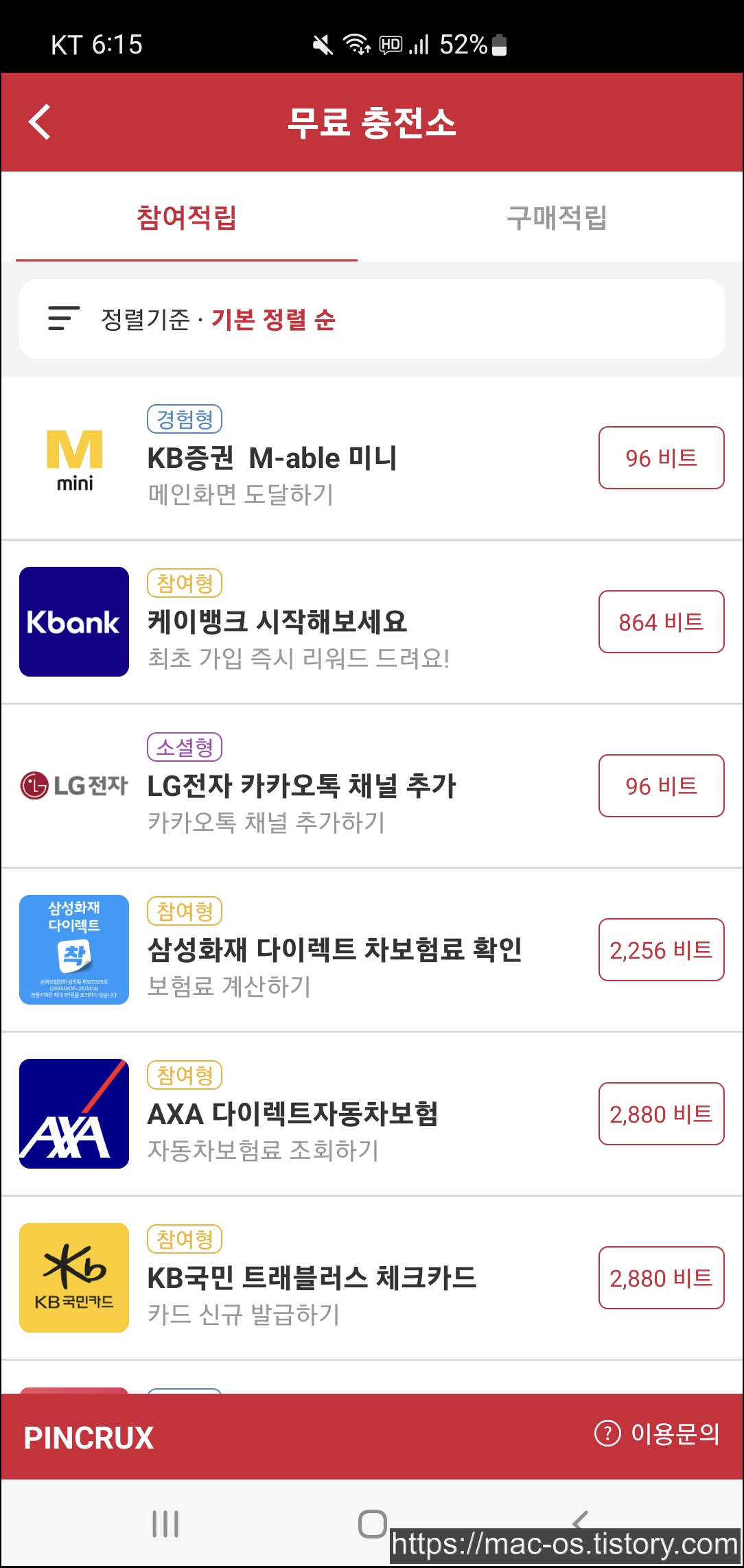The image size is (744, 1568).
Task: Tap the 2,880 비트 button for AXA
Action: (661, 1114)
